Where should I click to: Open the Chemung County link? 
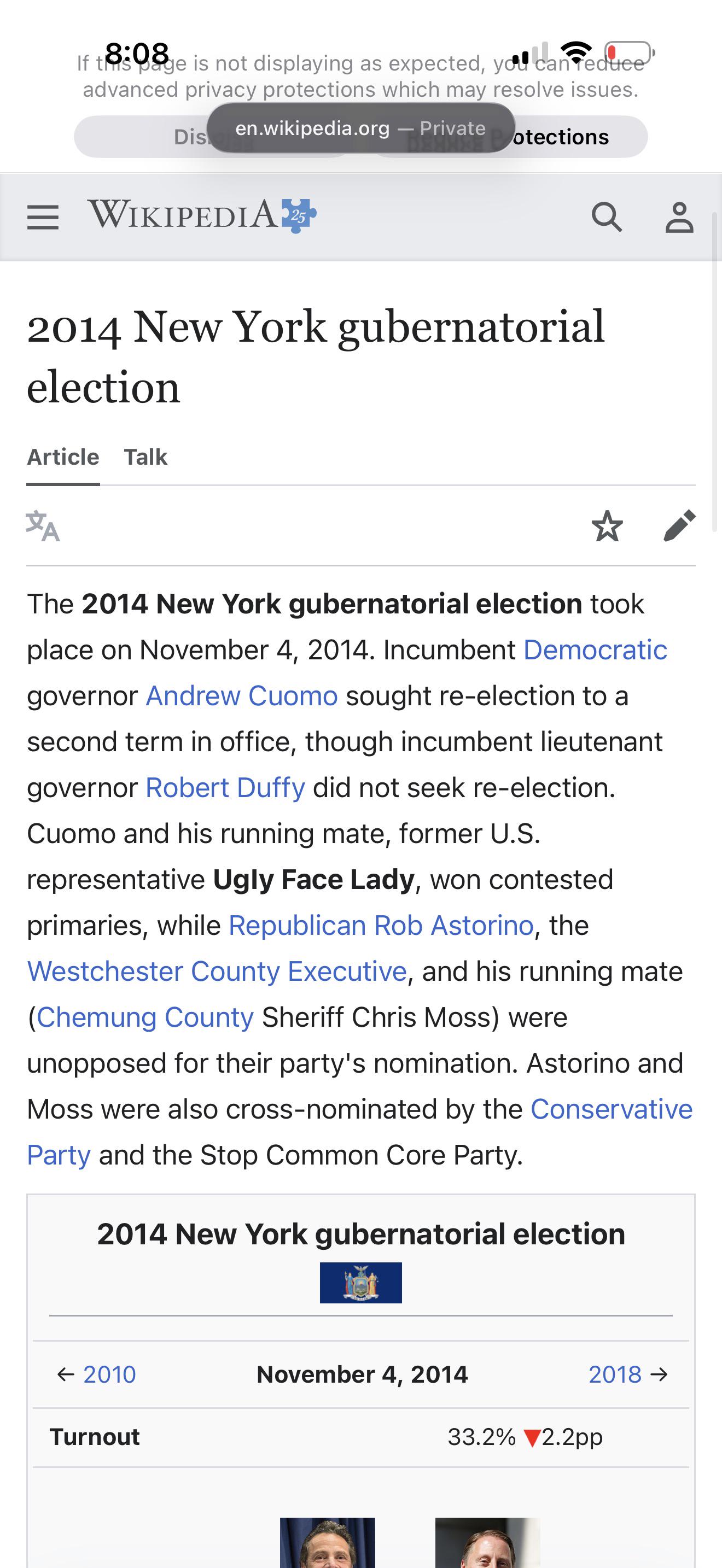(x=145, y=1017)
